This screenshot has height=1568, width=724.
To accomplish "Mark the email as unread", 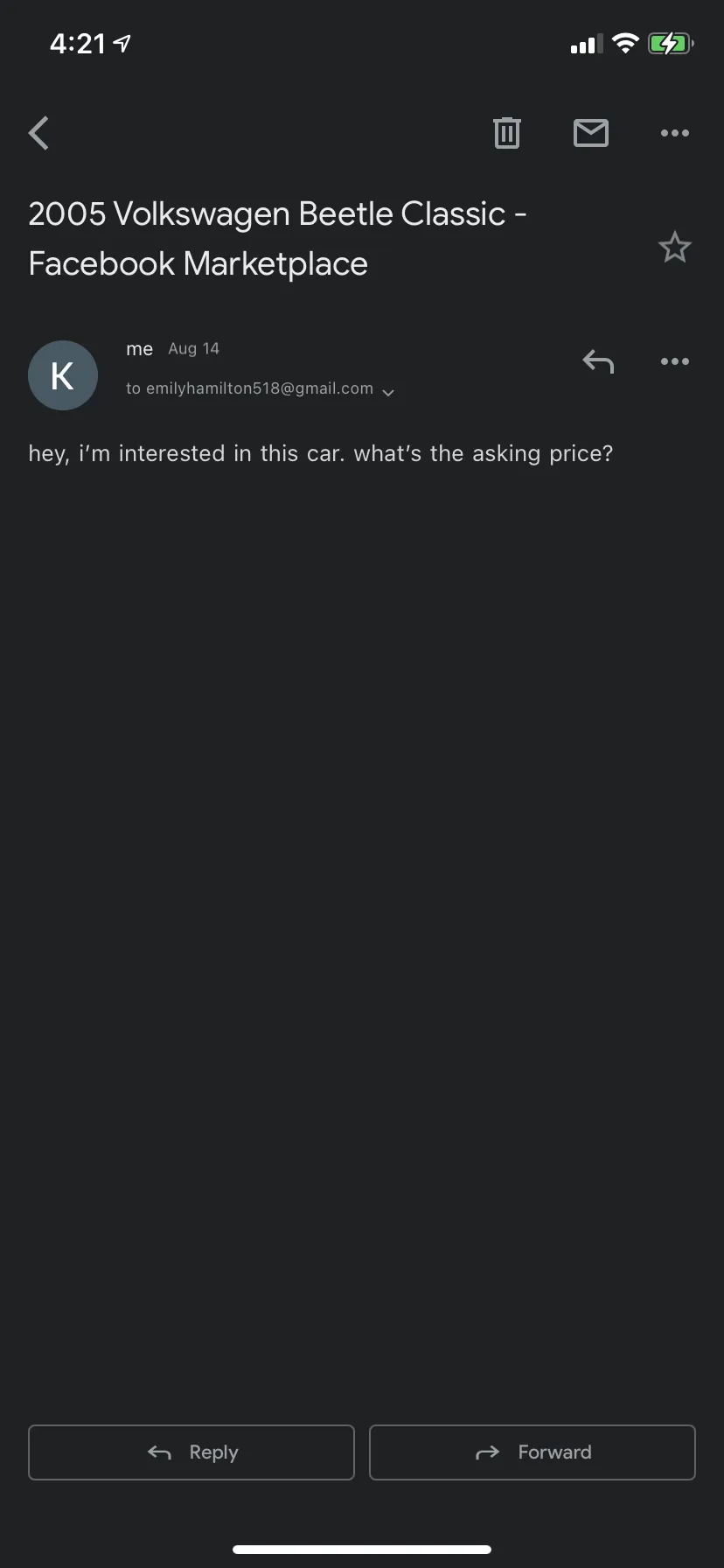I will click(591, 133).
